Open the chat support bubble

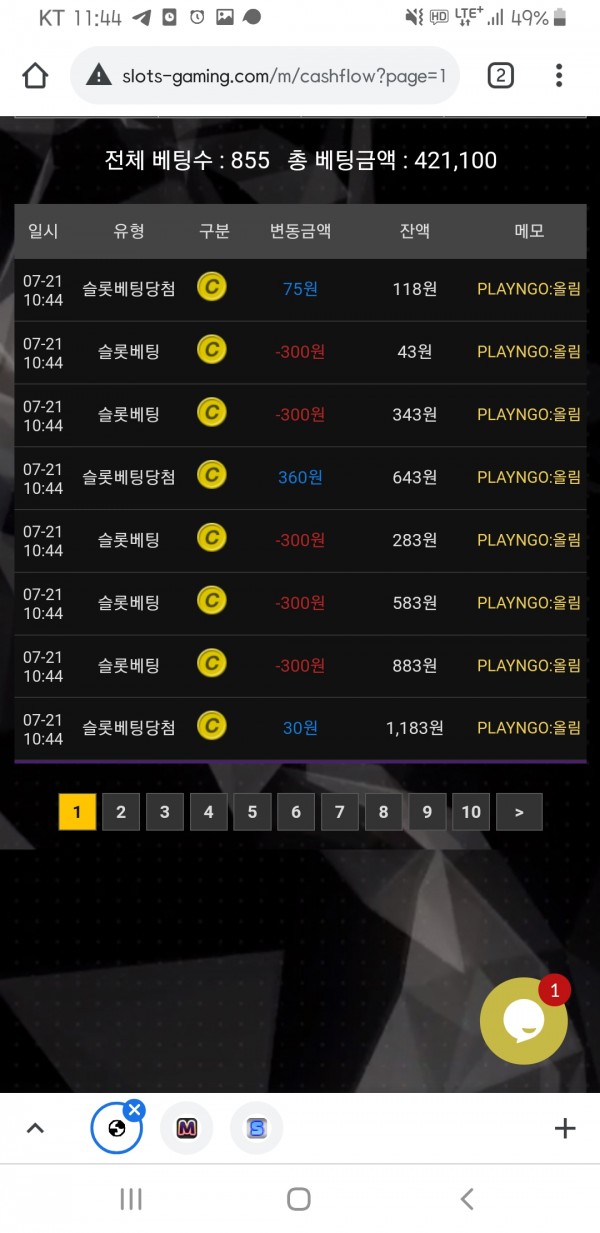tap(524, 1021)
